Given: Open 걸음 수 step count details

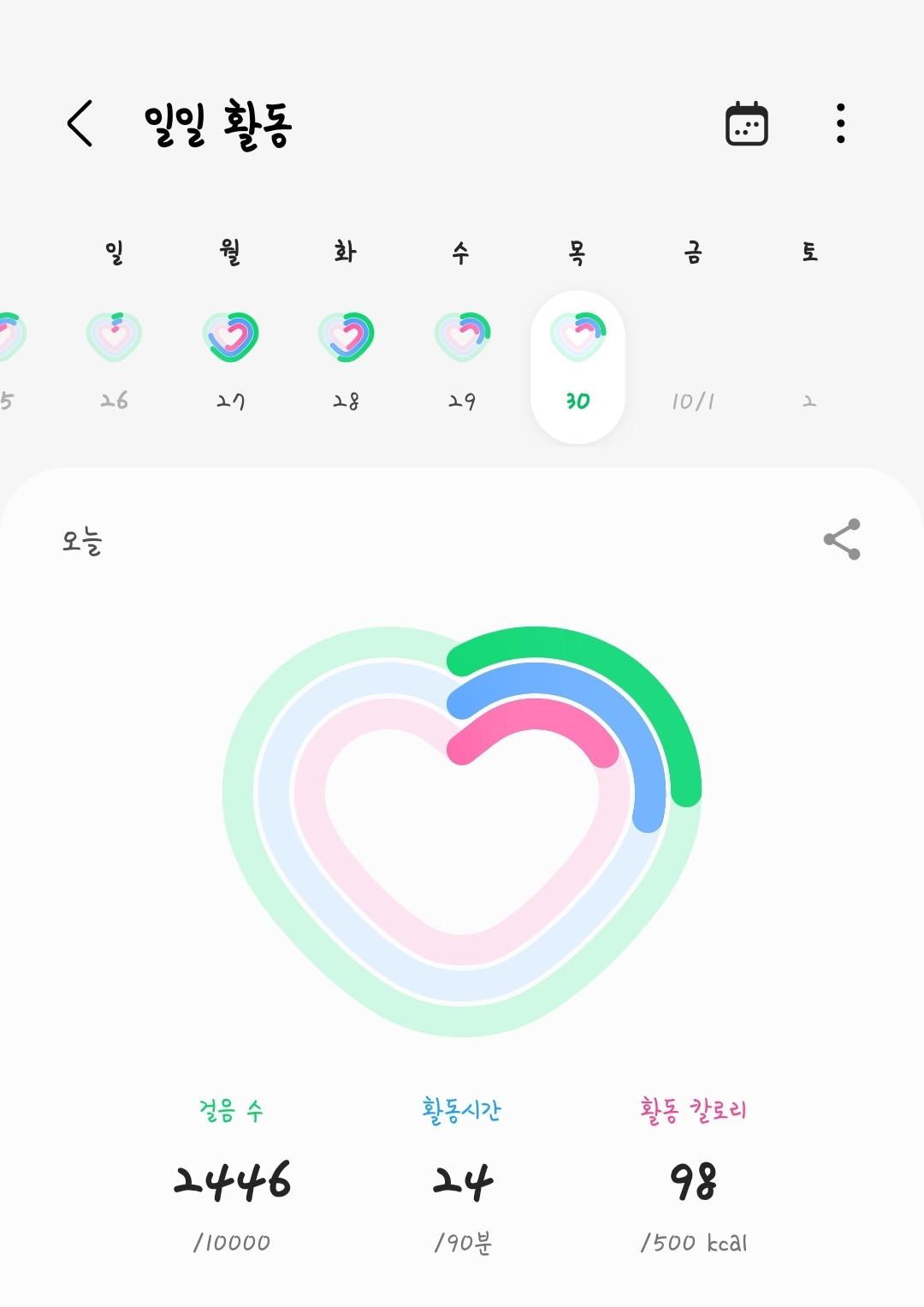Looking at the screenshot, I should click(232, 1177).
